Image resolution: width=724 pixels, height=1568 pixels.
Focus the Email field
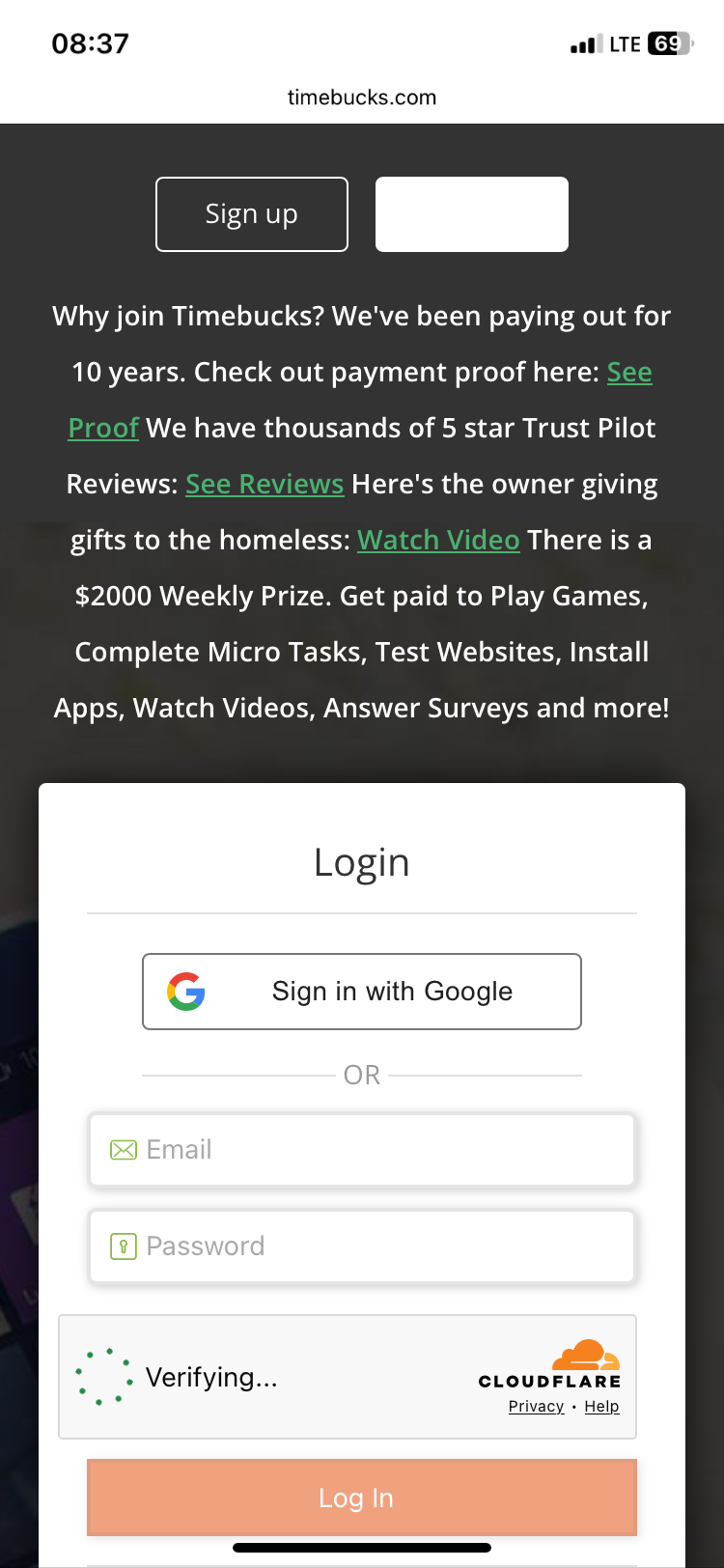click(x=362, y=1150)
